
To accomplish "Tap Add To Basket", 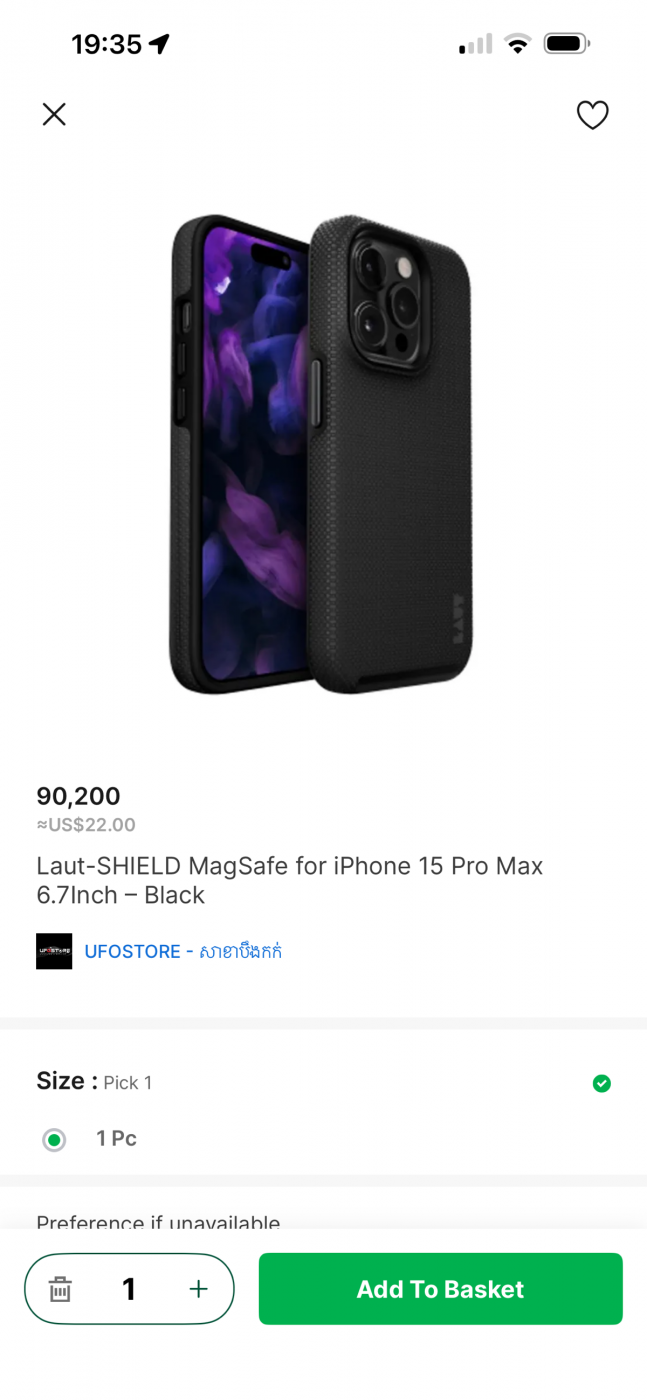I will point(440,1289).
